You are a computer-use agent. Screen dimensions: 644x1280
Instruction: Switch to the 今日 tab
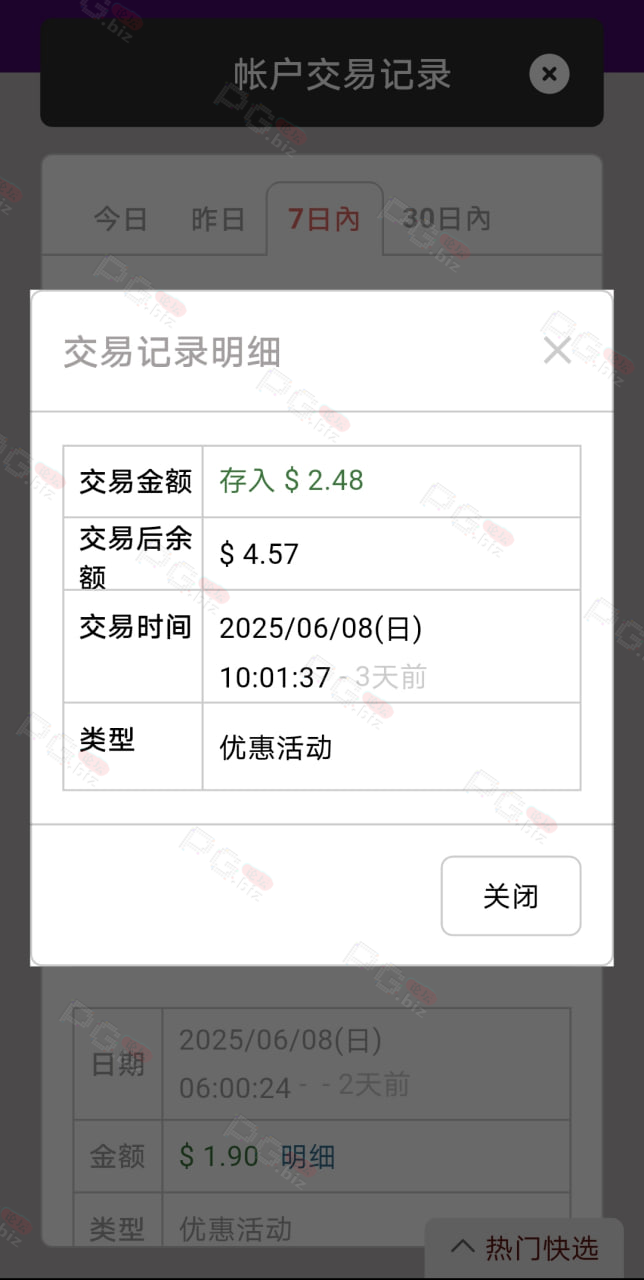pos(121,219)
